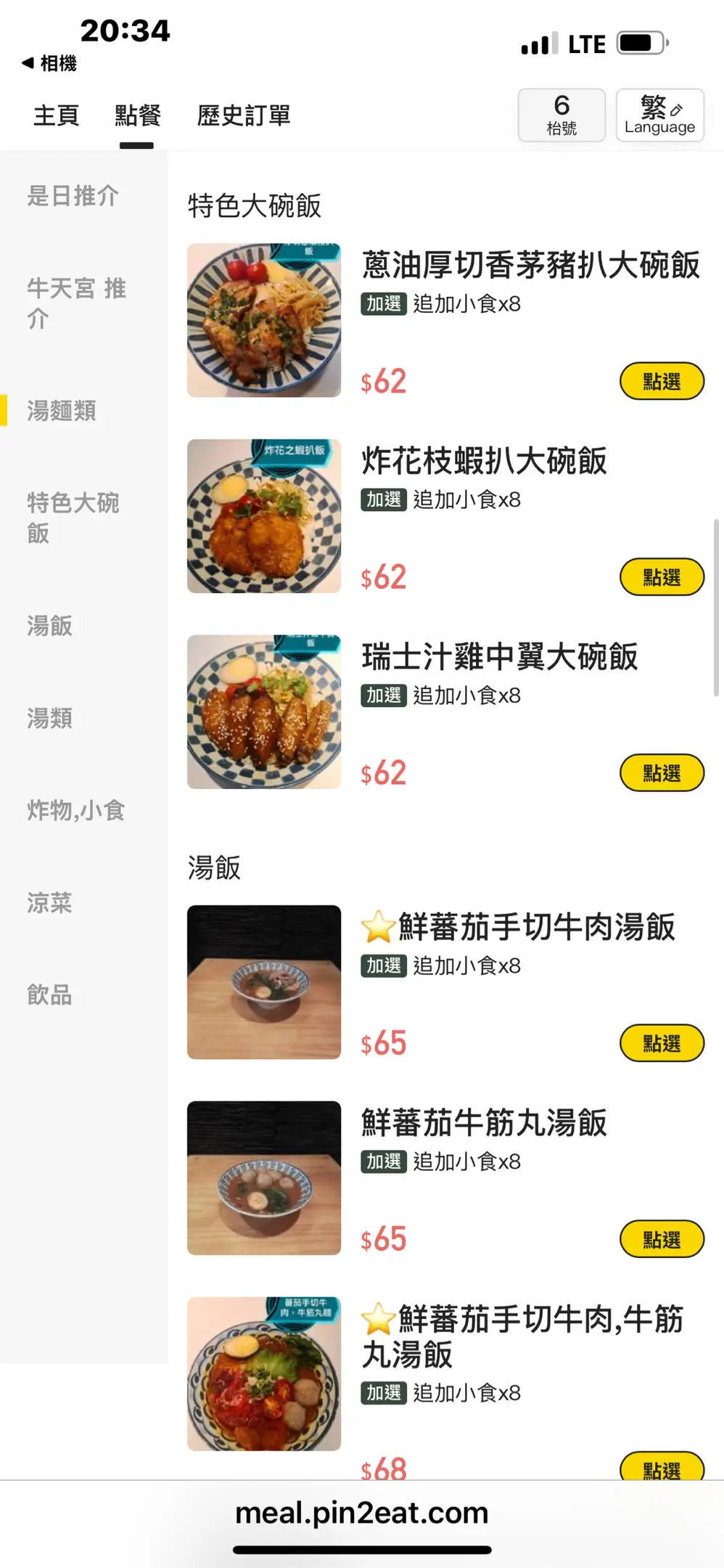Open the table number 6 枱號 button
The height and width of the screenshot is (1568, 724).
(x=561, y=115)
